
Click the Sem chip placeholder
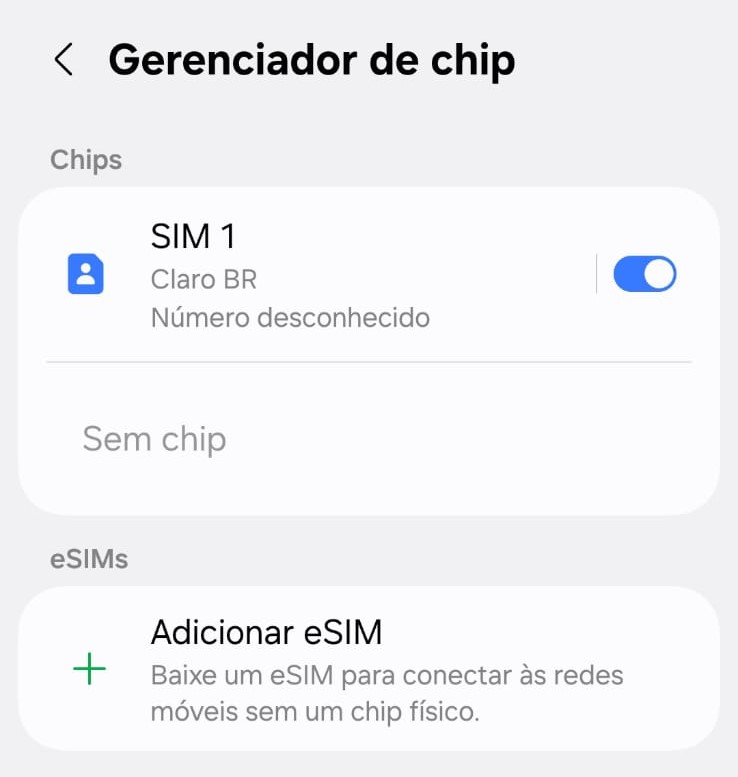[x=154, y=438]
